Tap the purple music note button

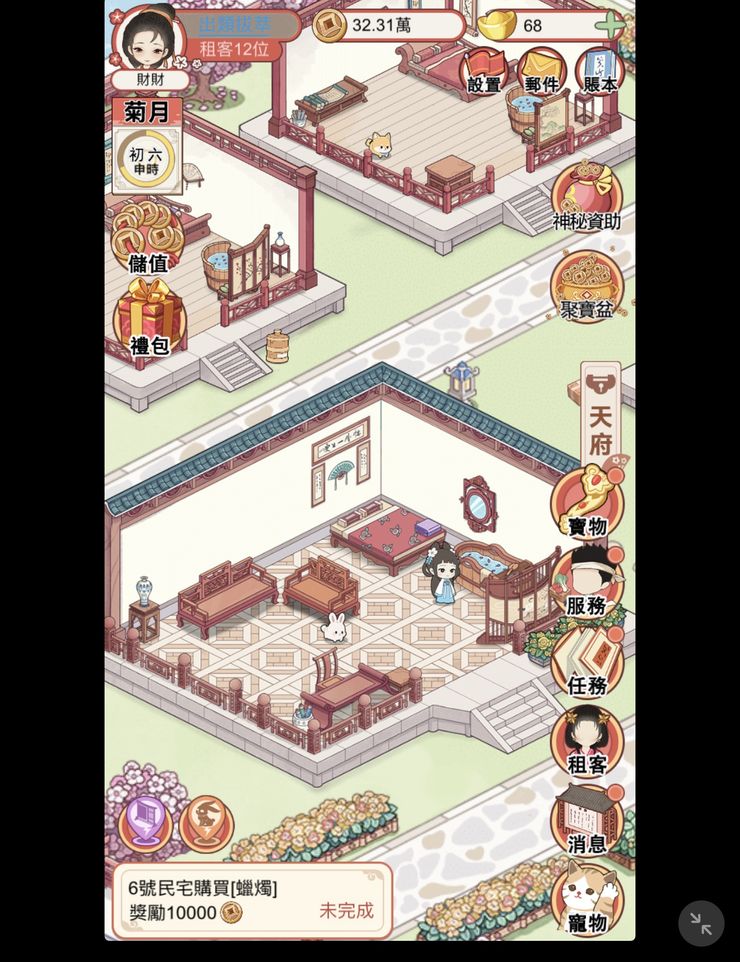pos(145,823)
